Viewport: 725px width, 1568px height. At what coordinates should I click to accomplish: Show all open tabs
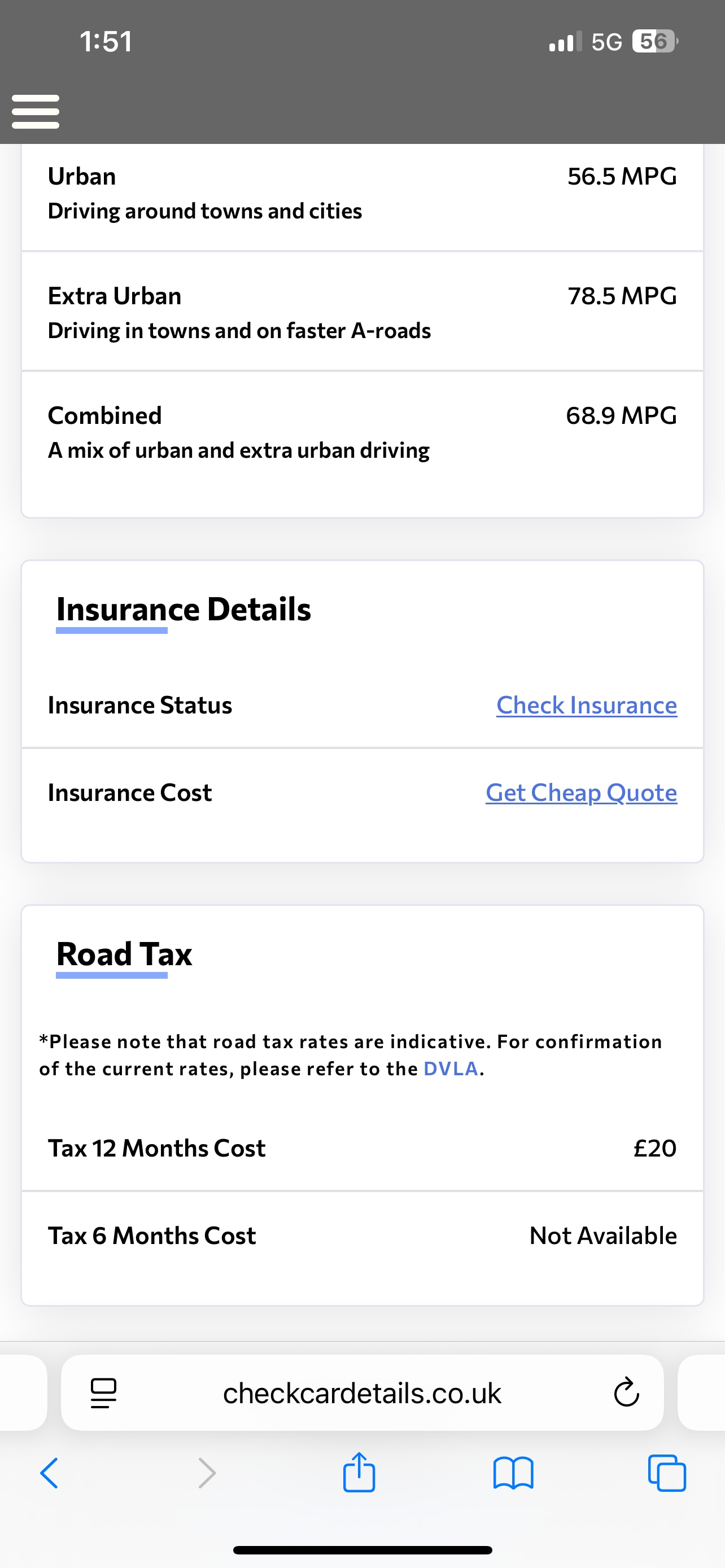[x=667, y=1473]
